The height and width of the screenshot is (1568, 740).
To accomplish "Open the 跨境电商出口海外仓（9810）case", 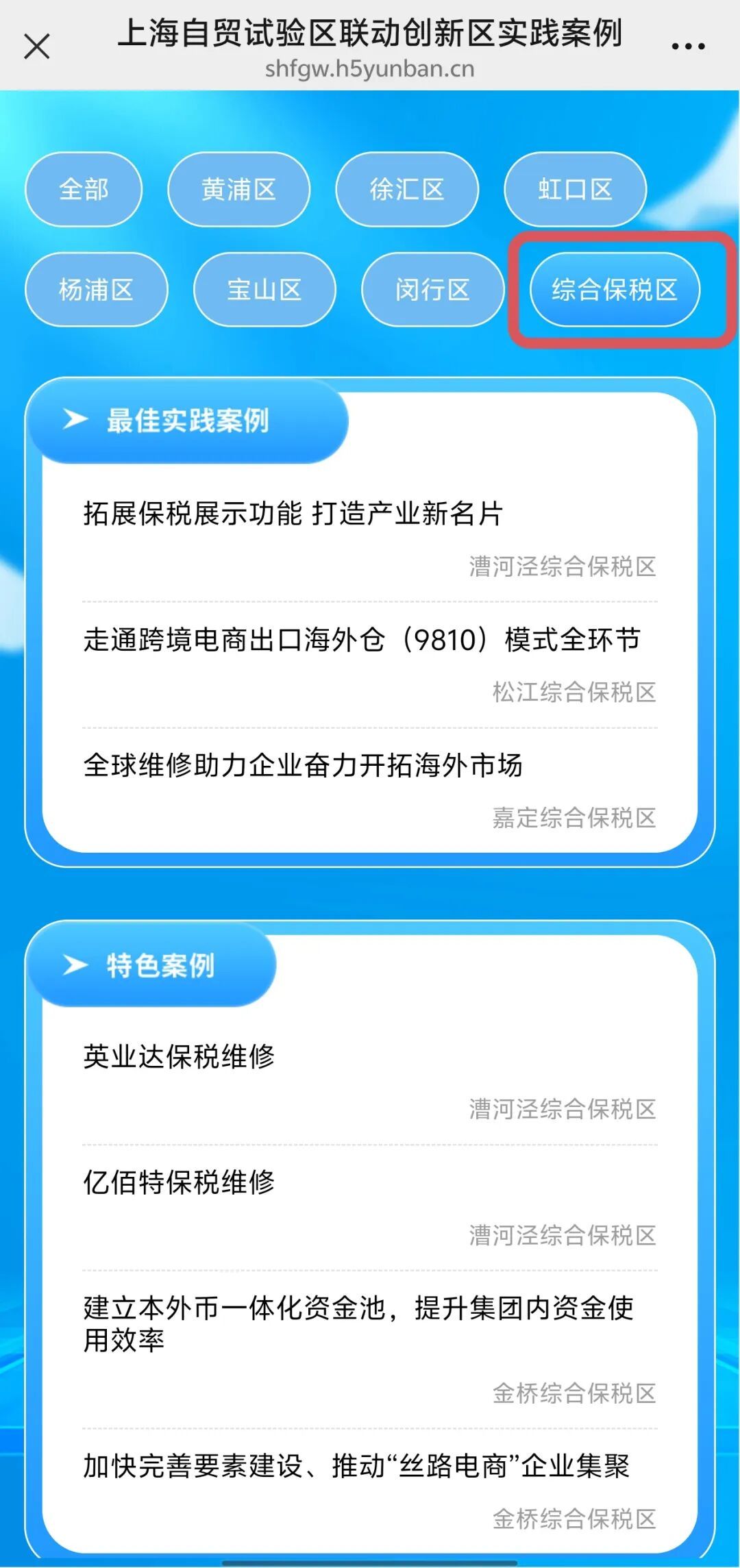I will pyautogui.click(x=362, y=640).
